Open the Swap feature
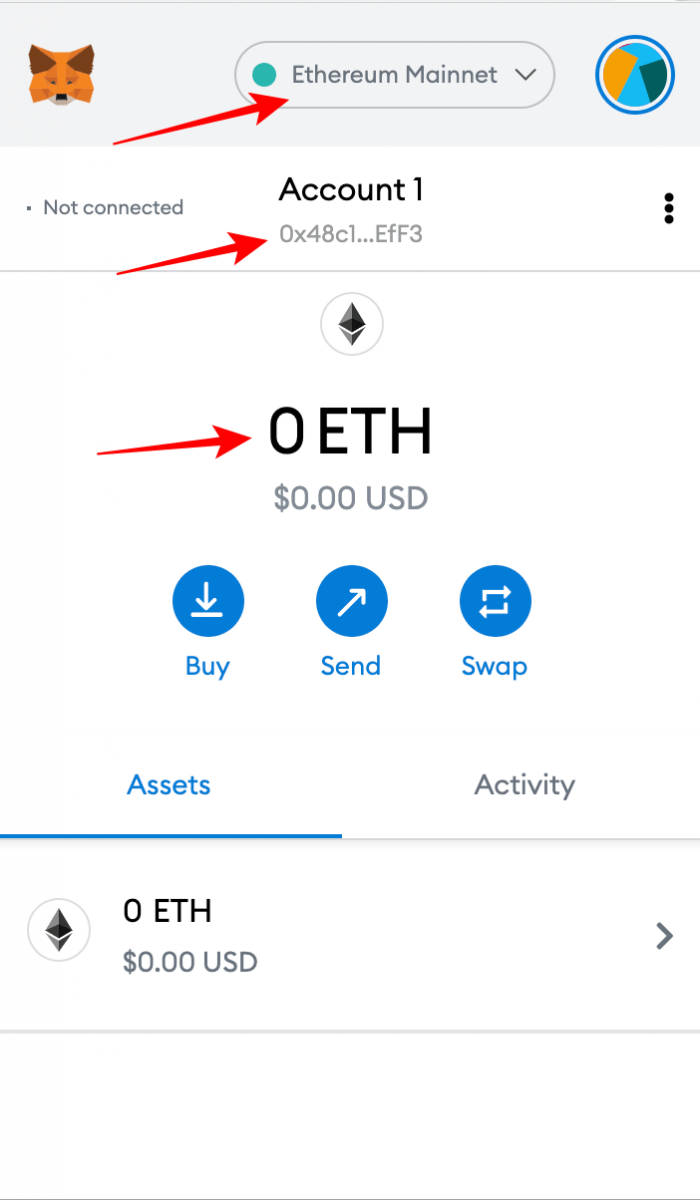700x1200 pixels. click(495, 602)
